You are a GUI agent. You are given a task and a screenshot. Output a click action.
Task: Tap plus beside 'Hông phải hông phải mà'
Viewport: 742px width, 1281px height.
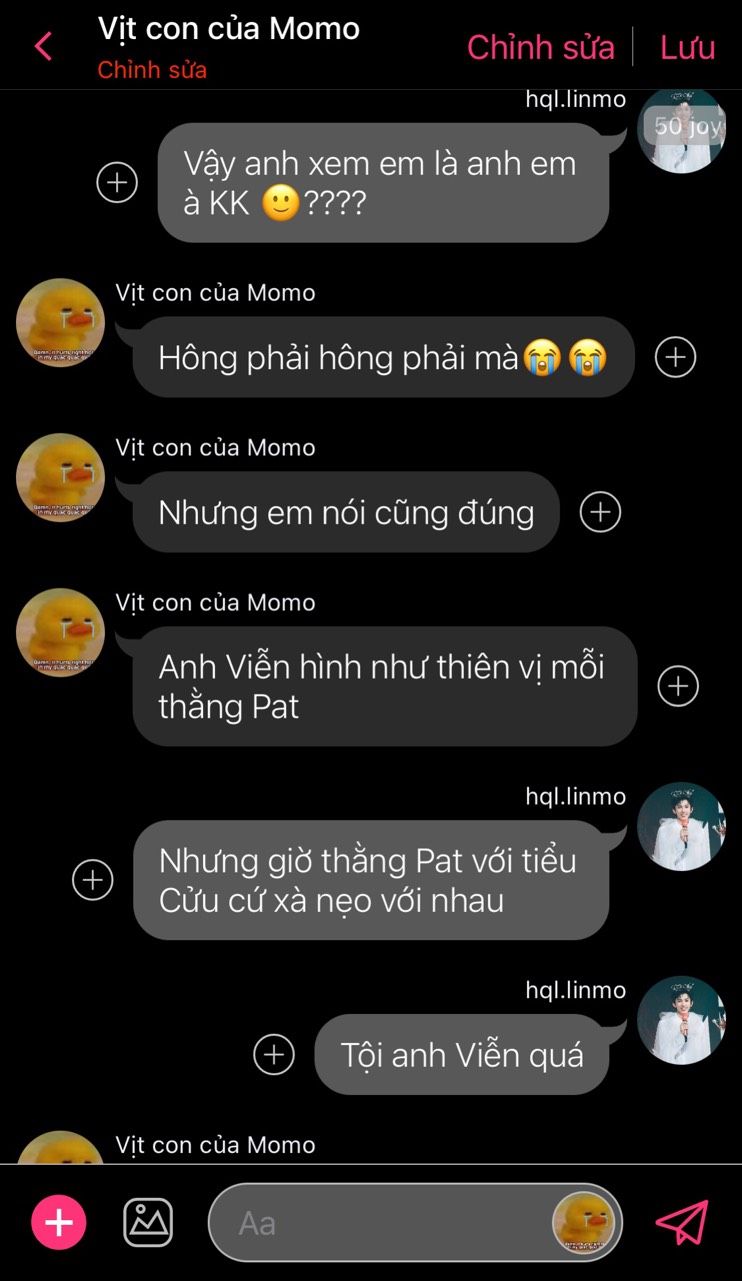point(675,357)
